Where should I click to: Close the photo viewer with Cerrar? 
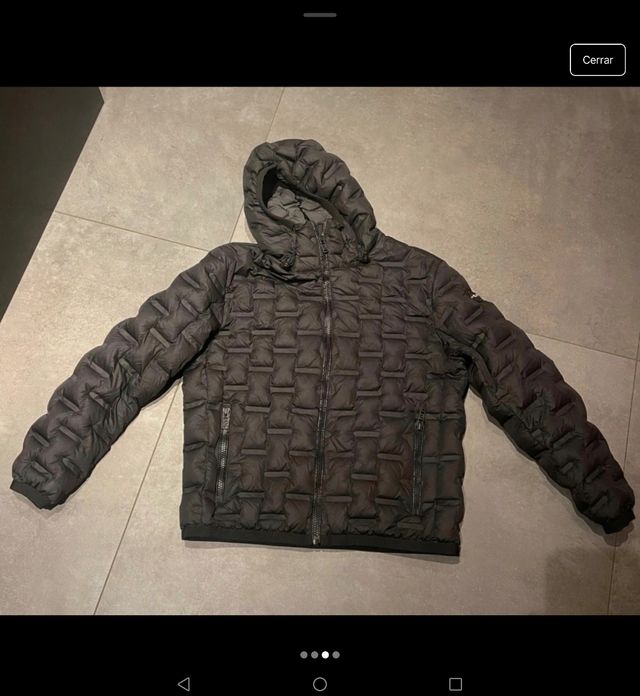(597, 60)
